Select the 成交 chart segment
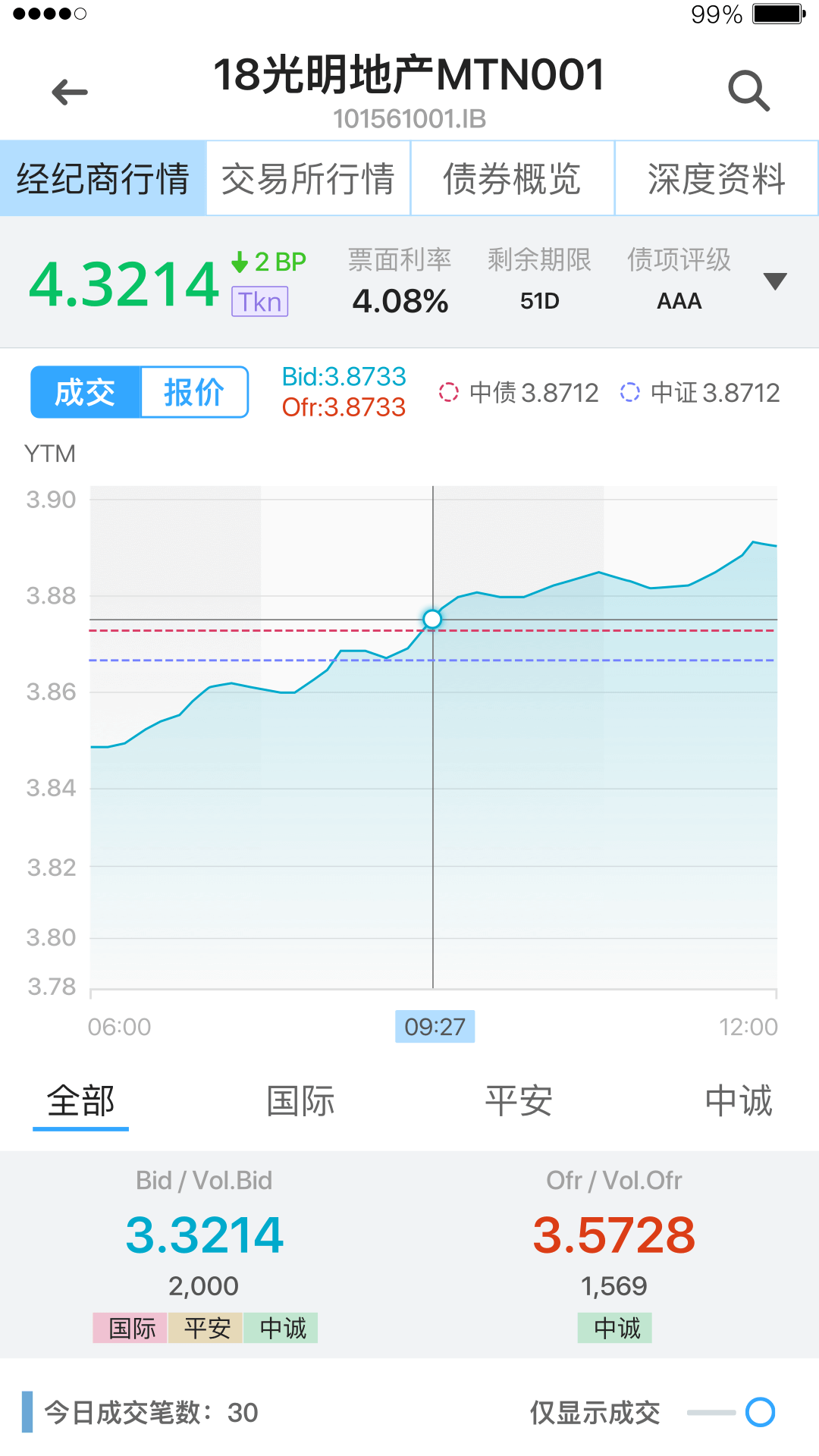 point(86,392)
